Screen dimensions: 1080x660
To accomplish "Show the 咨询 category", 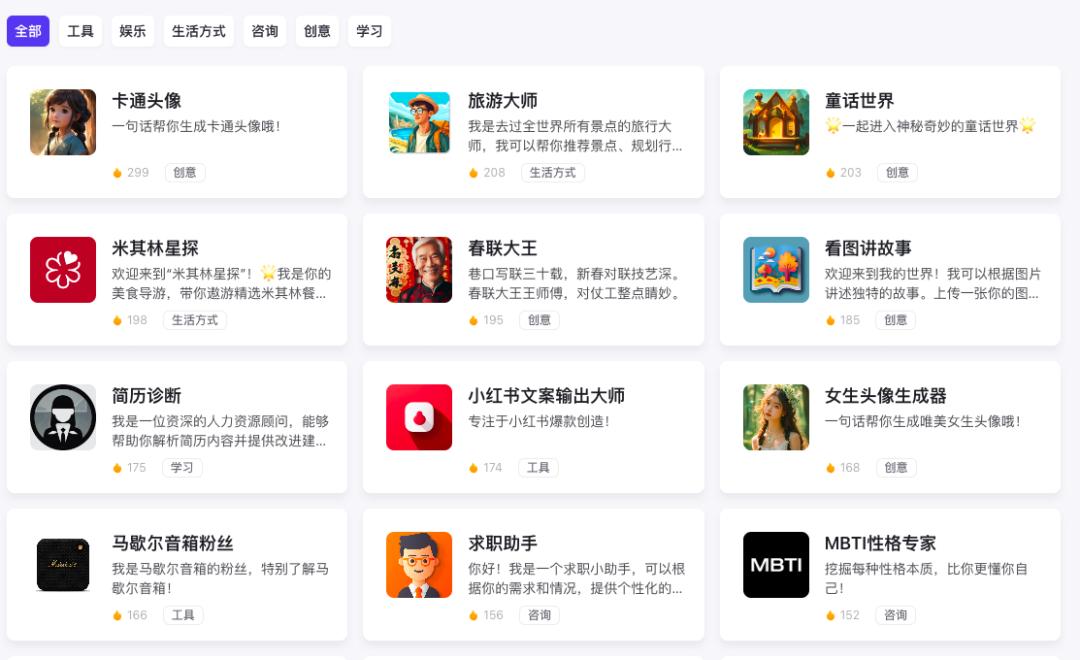I will tap(265, 31).
